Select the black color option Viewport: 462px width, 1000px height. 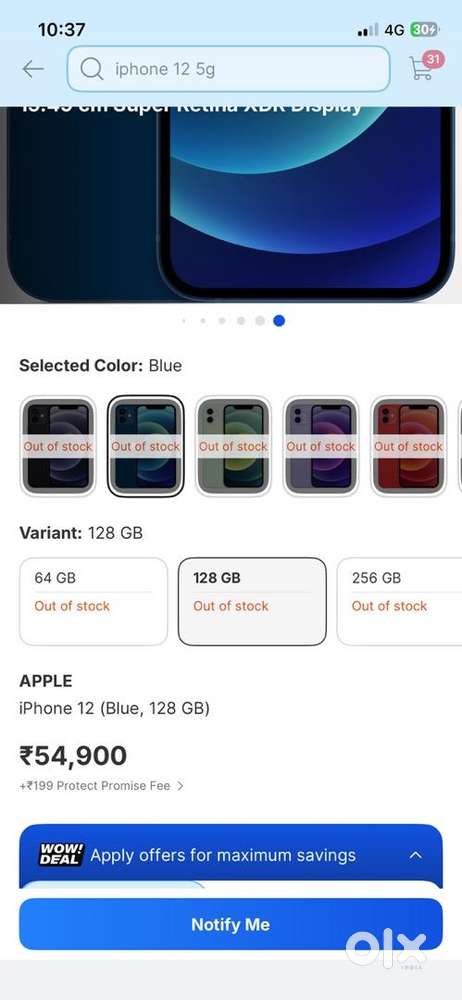click(58, 446)
